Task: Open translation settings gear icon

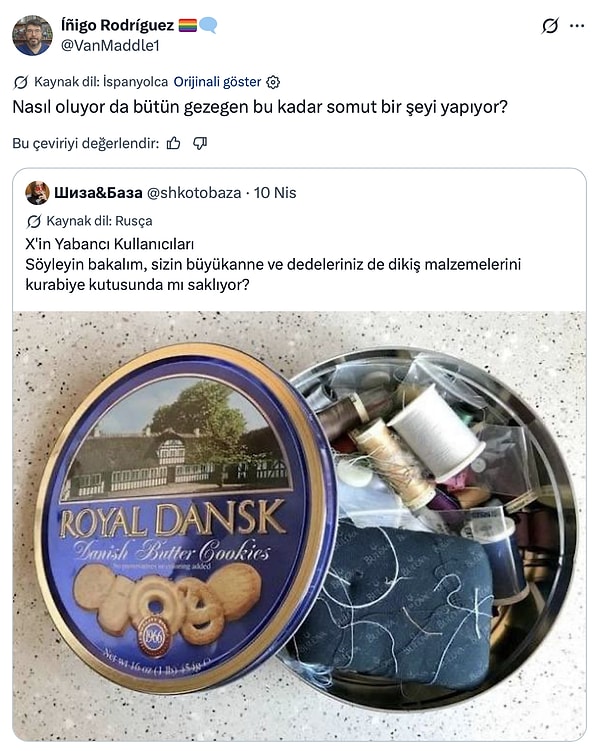Action: [x=273, y=82]
